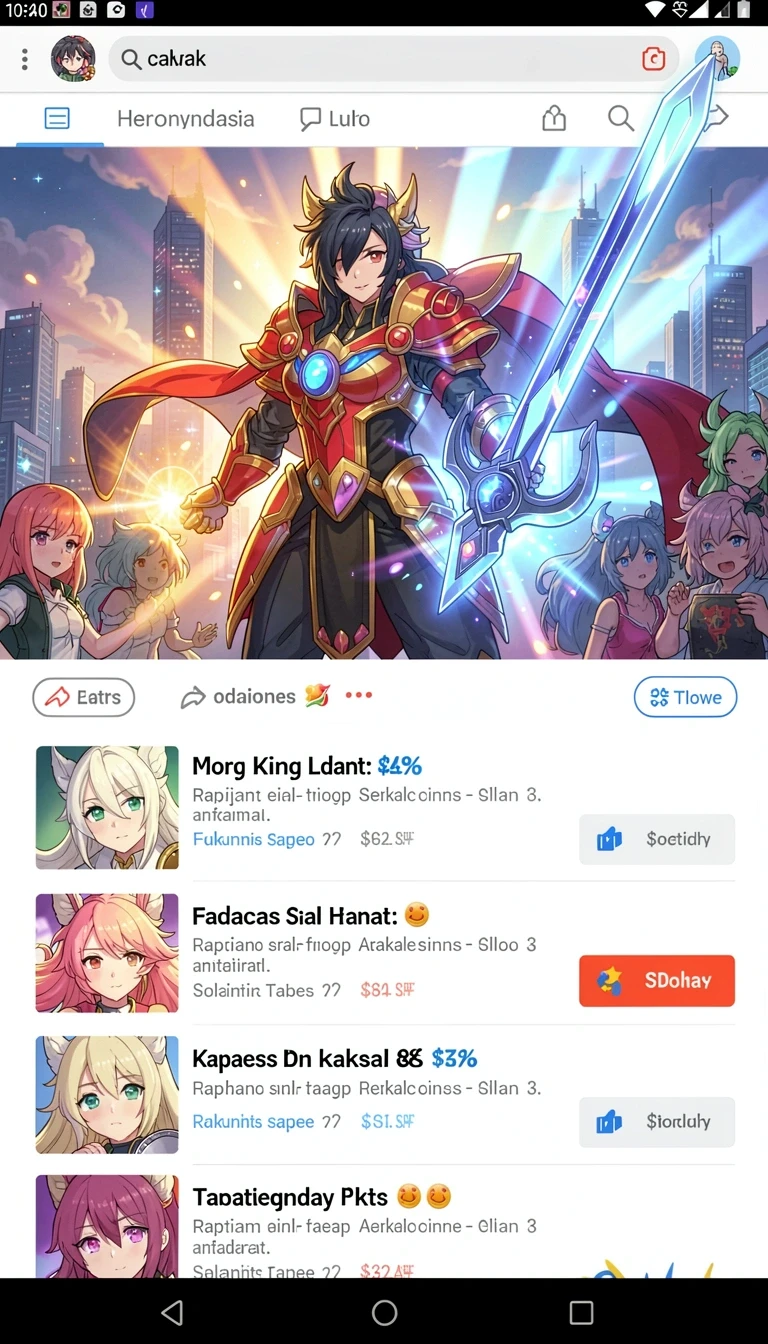The image size is (768, 1344).
Task: Tap the like button beside Kapaess Dn kaksal
Action: [657, 1122]
